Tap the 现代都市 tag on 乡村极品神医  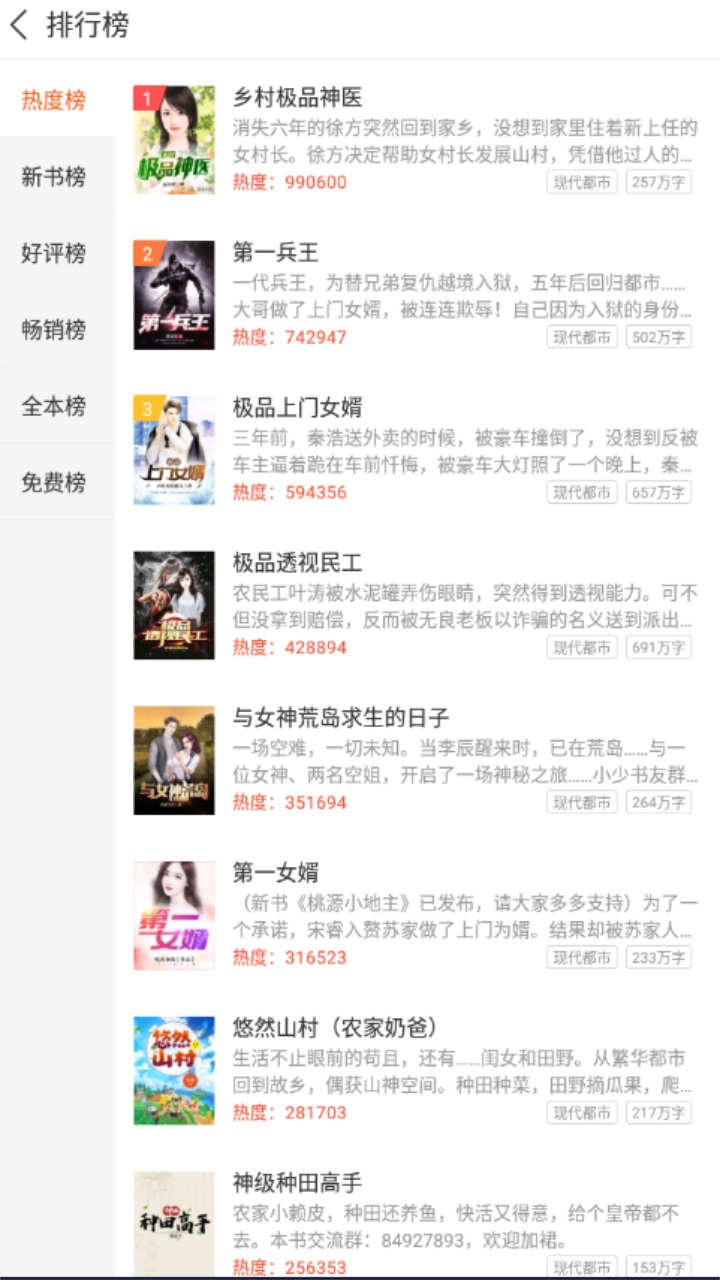[582, 182]
